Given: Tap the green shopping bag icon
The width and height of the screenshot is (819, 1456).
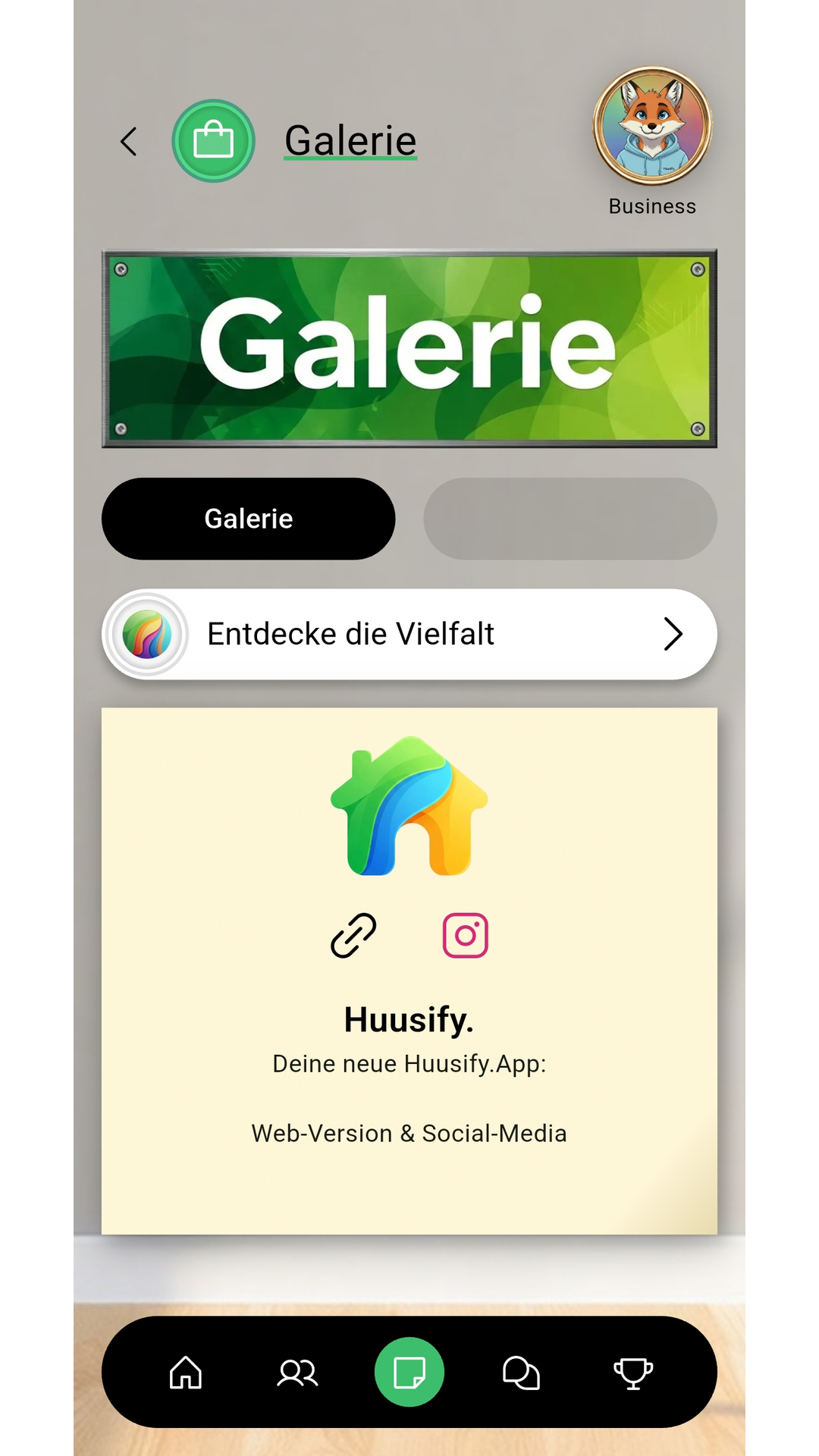Looking at the screenshot, I should (213, 141).
